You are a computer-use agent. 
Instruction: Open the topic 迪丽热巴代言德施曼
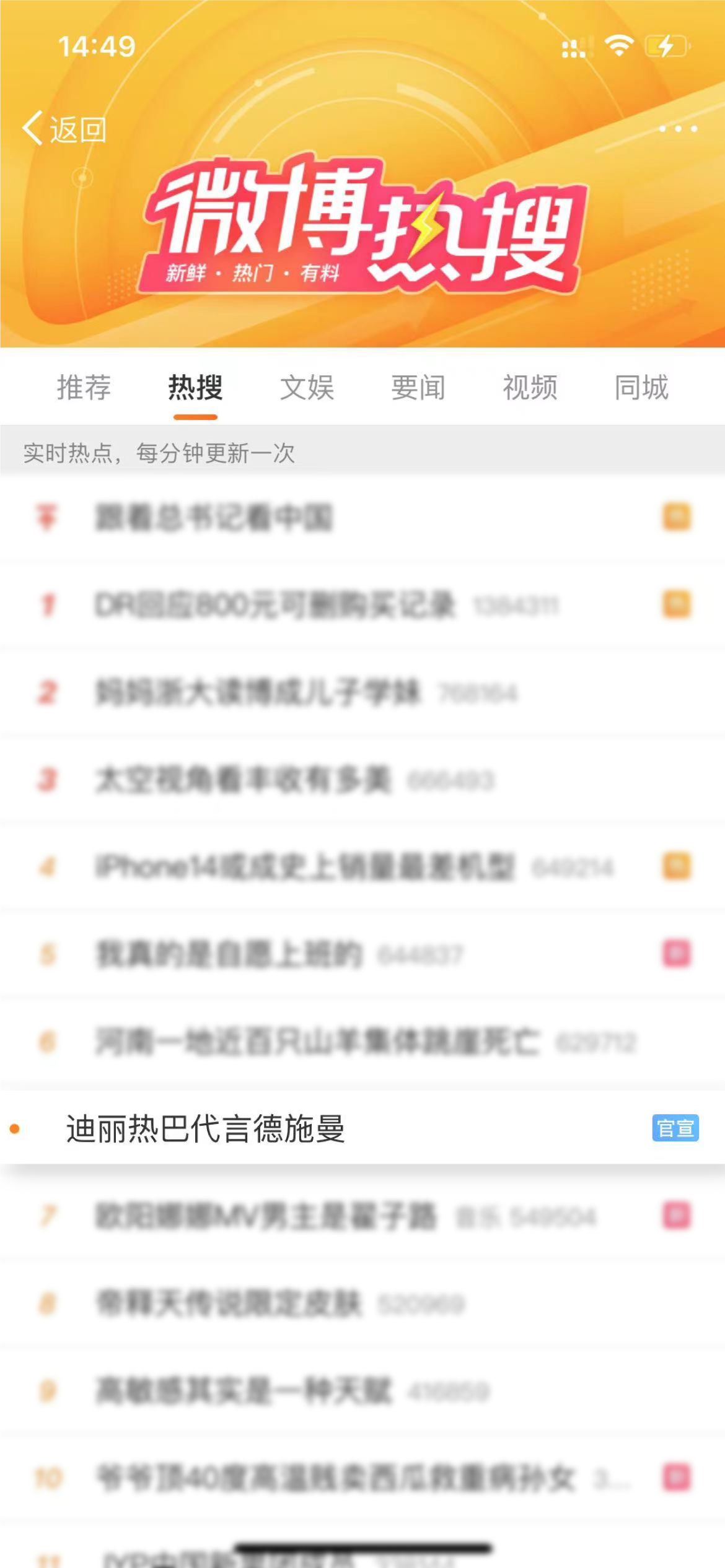206,1129
